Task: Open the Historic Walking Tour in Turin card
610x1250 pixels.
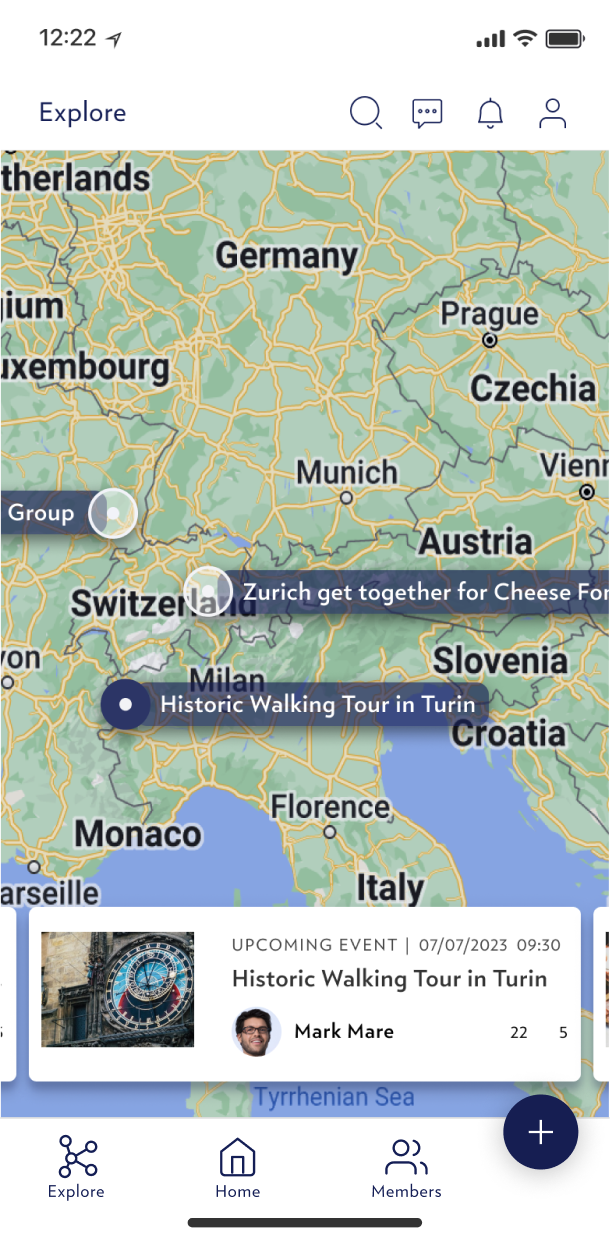Action: [x=389, y=978]
